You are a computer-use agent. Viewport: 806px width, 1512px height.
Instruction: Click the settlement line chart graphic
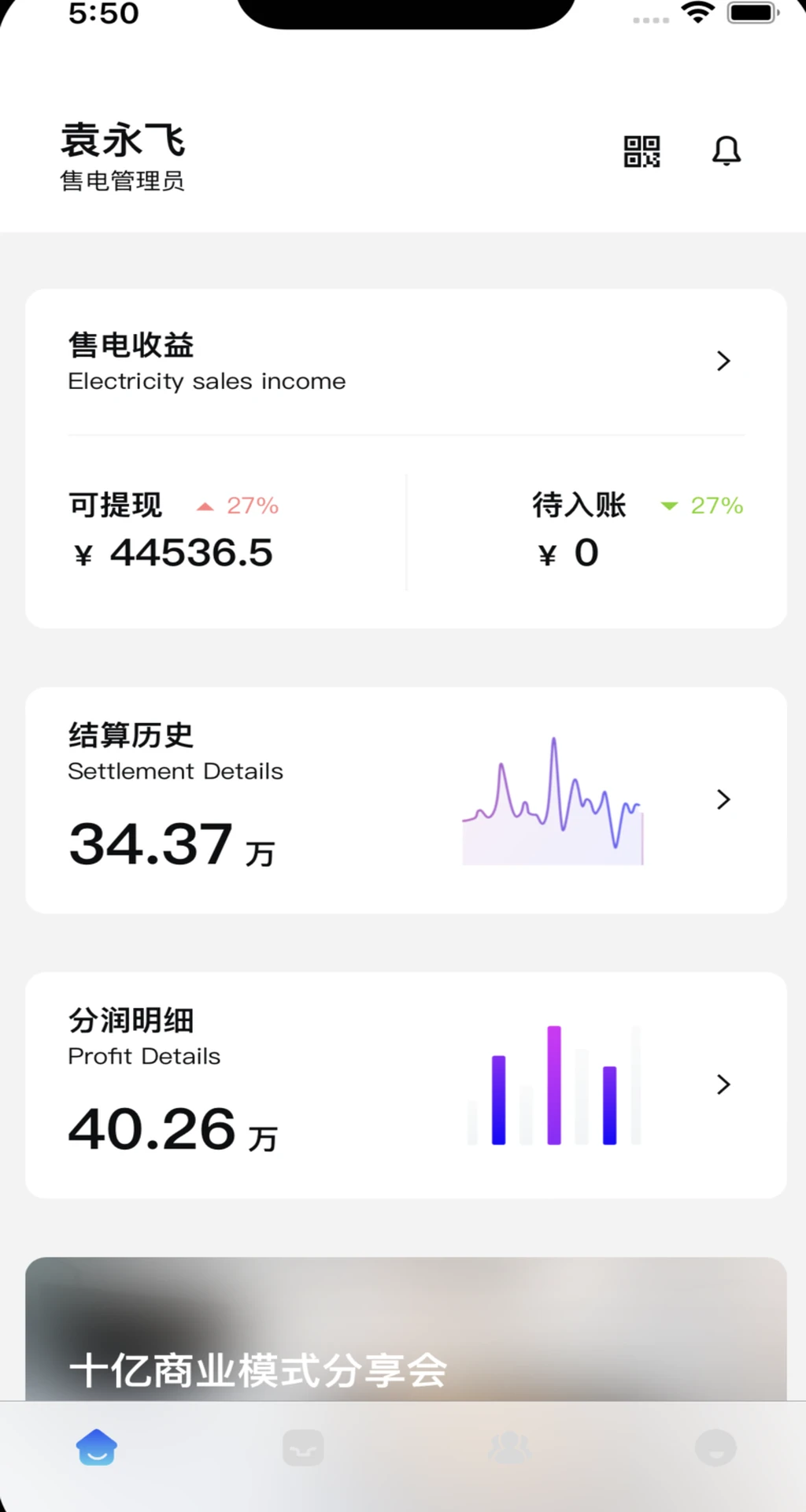click(x=553, y=799)
